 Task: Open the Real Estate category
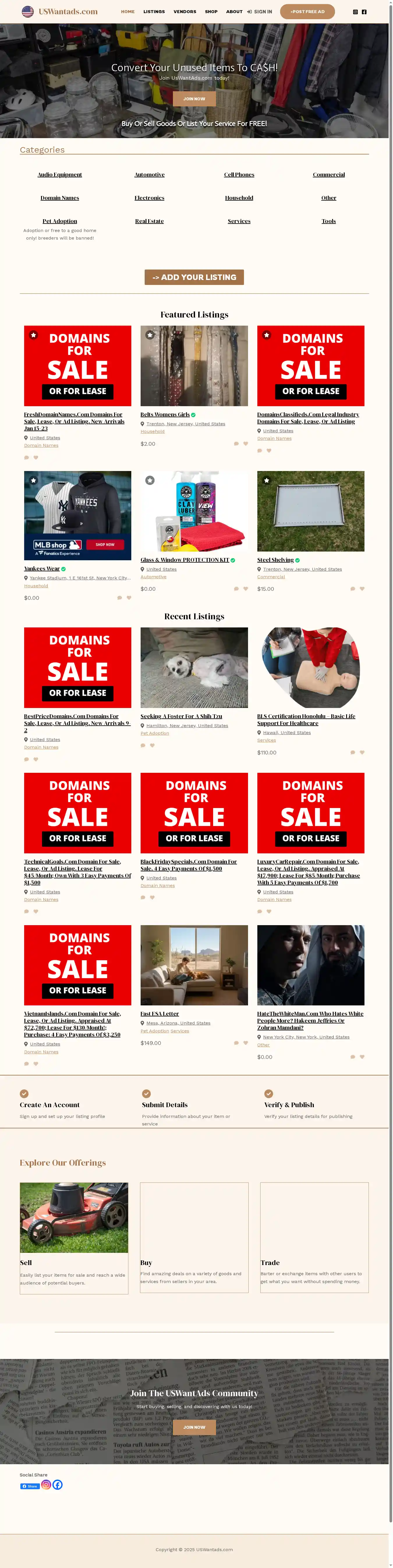149,221
